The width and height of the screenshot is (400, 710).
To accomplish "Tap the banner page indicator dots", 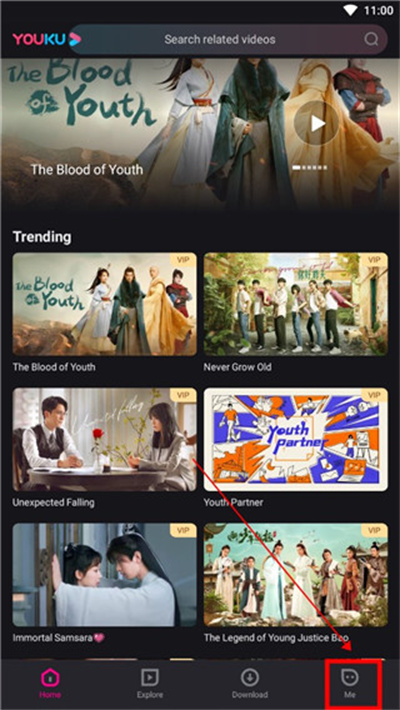I will click(x=310, y=168).
